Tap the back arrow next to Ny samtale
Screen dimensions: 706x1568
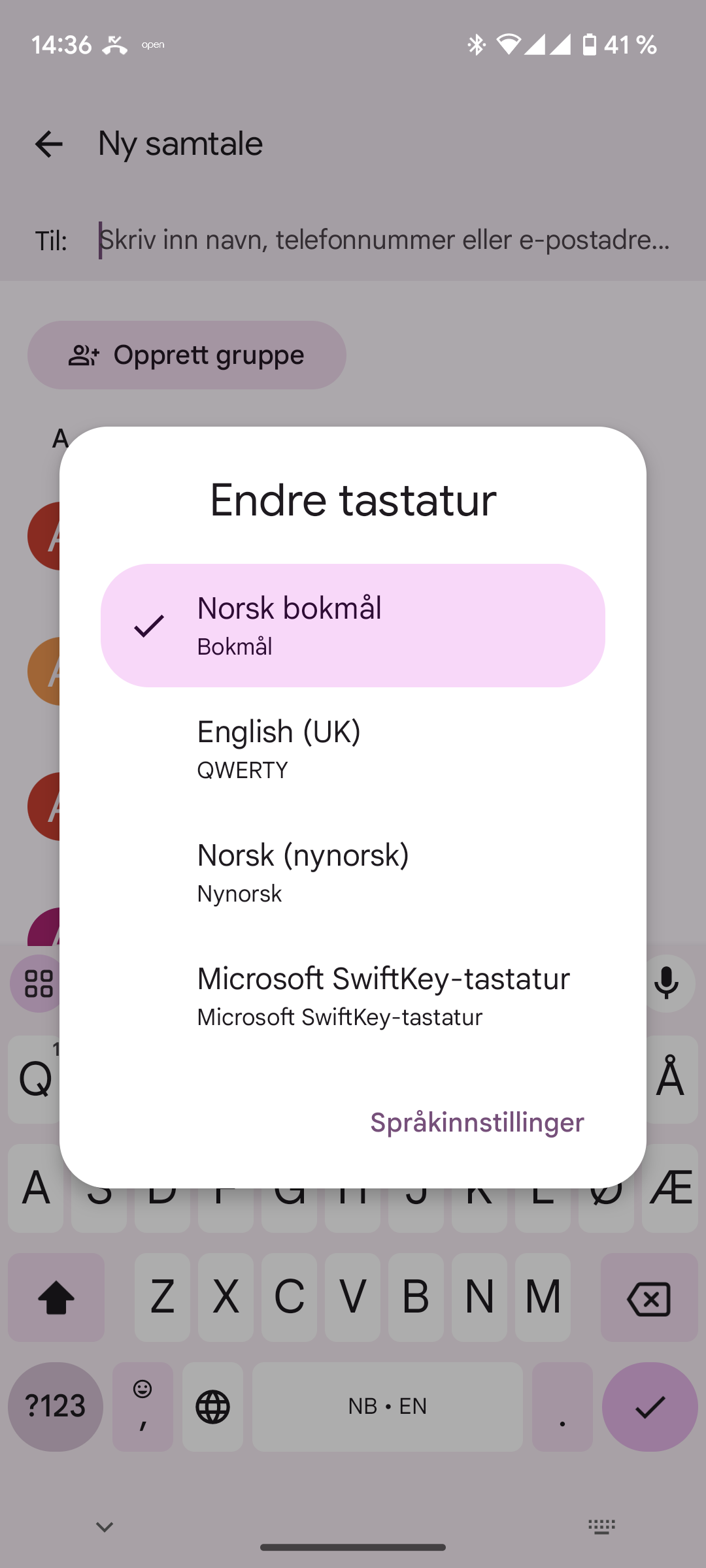click(49, 143)
